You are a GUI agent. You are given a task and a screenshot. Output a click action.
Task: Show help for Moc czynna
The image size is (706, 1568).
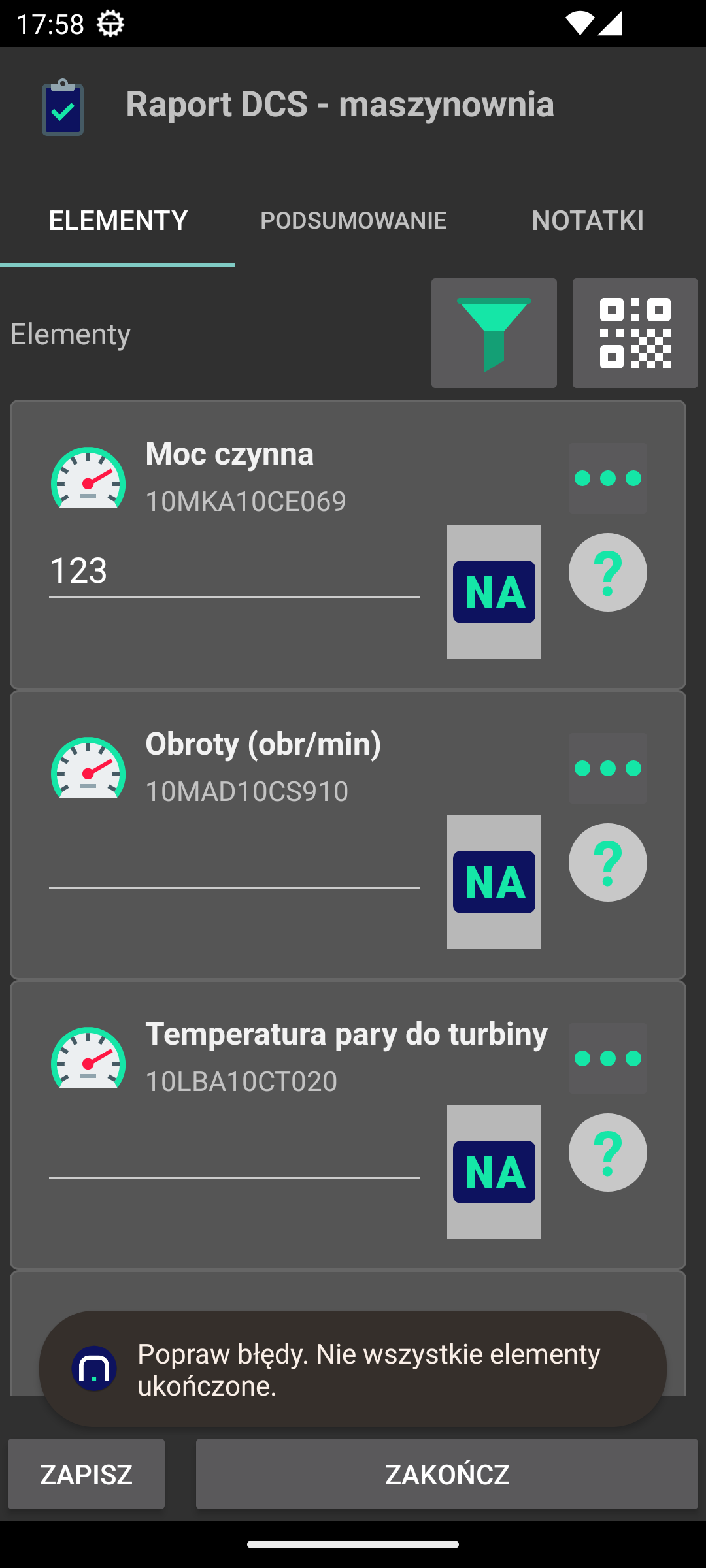[607, 572]
